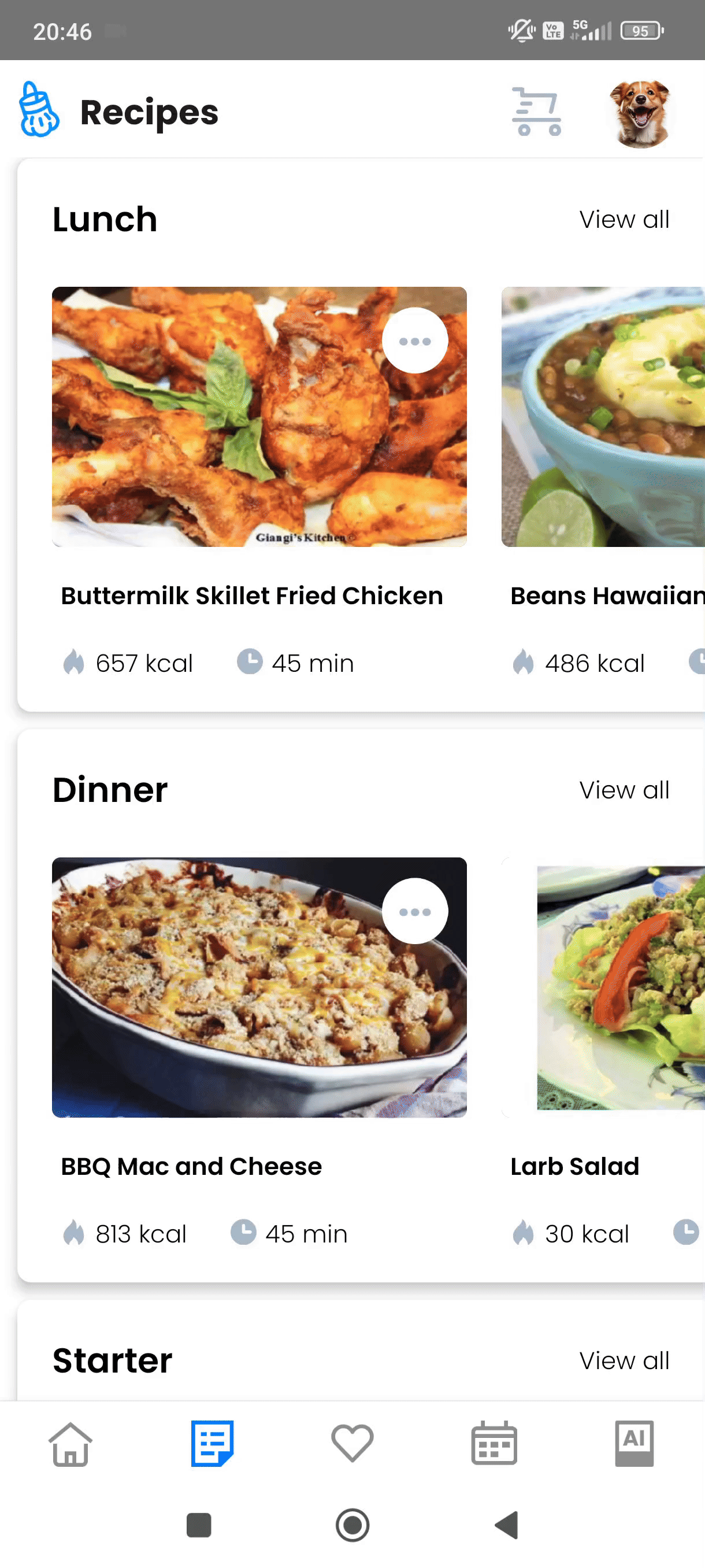Open options menu on BBQ Mac and Cheese
Image resolution: width=705 pixels, height=1568 pixels.
click(x=415, y=911)
